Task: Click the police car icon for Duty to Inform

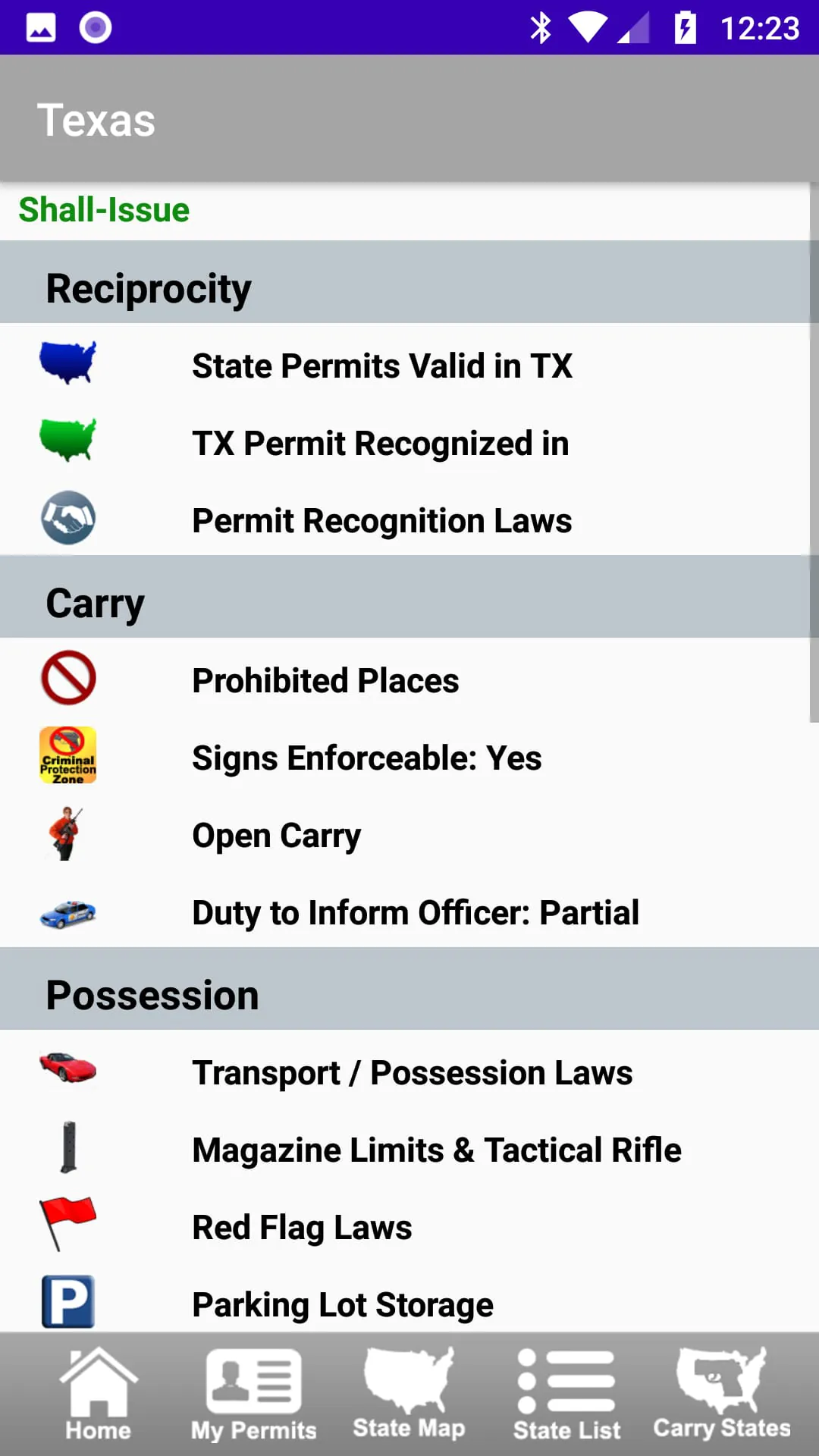Action: (x=67, y=912)
